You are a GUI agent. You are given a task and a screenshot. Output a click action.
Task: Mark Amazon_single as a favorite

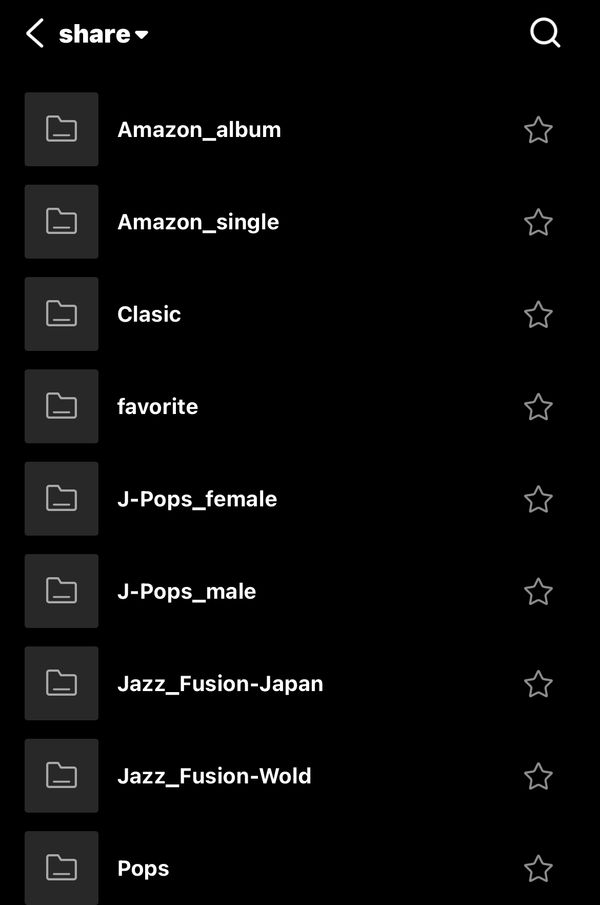tap(538, 222)
